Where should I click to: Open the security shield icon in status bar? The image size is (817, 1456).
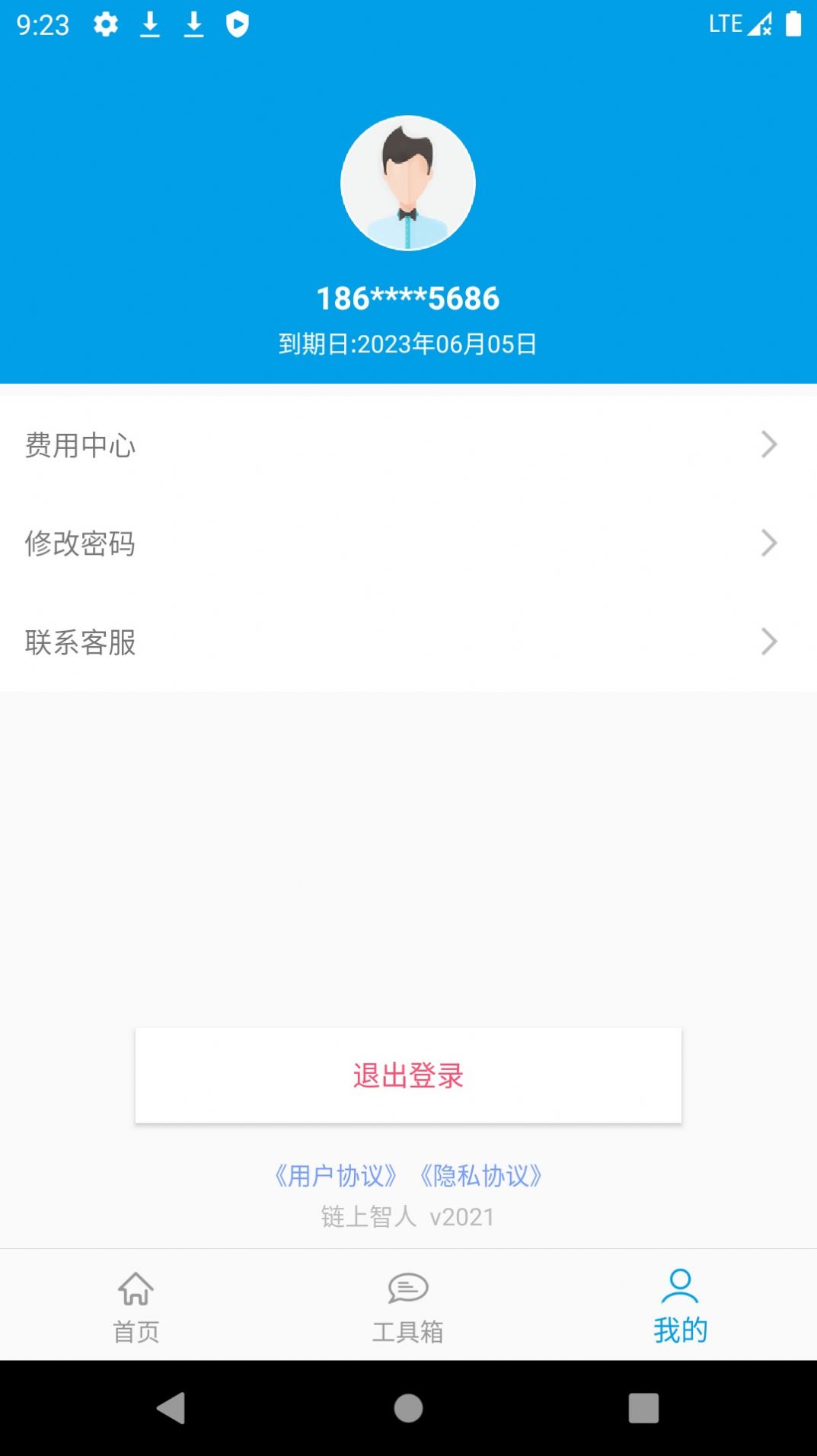237,23
